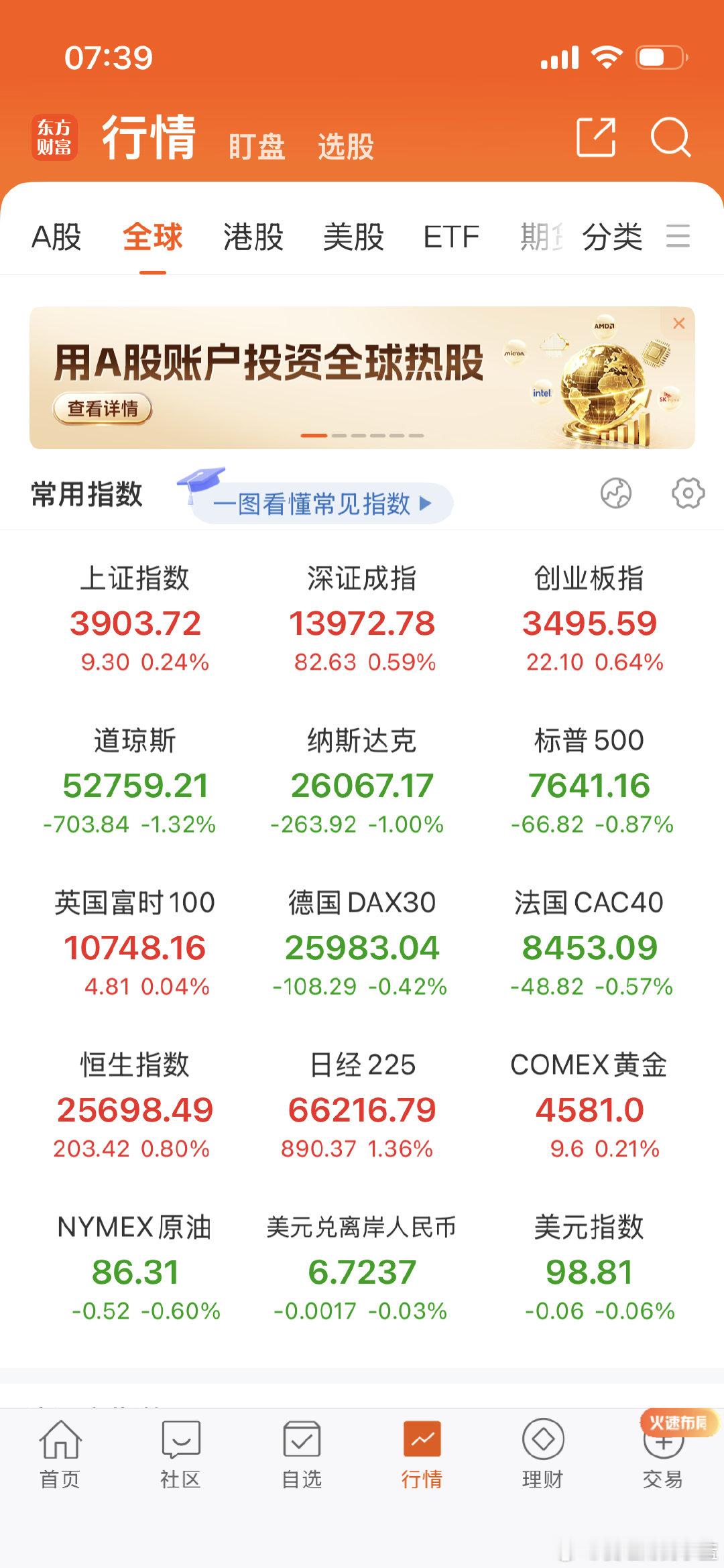The height and width of the screenshot is (1568, 724).
Task: Open the index settings gear icon
Action: click(x=688, y=493)
